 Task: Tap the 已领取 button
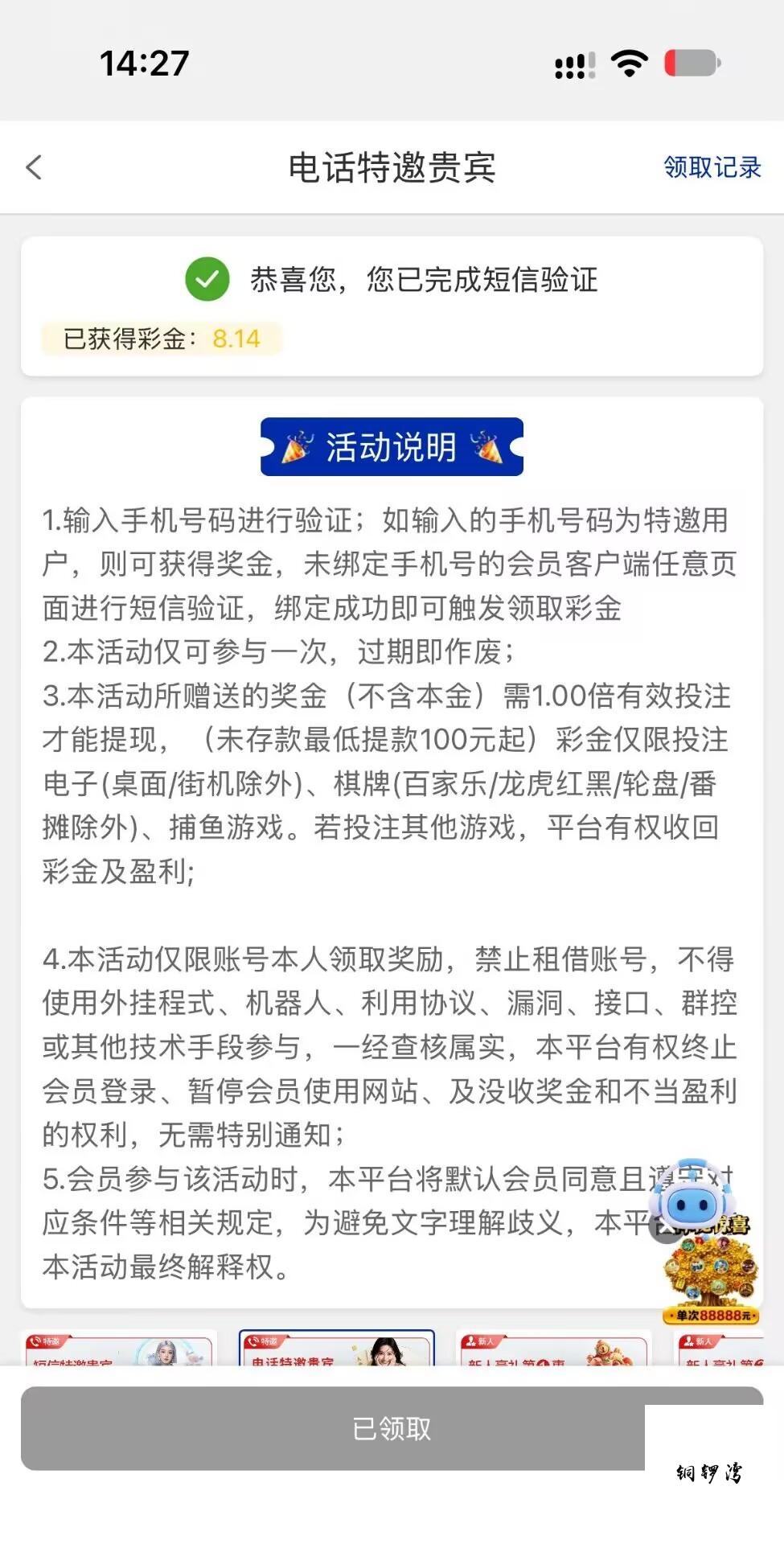(392, 1429)
